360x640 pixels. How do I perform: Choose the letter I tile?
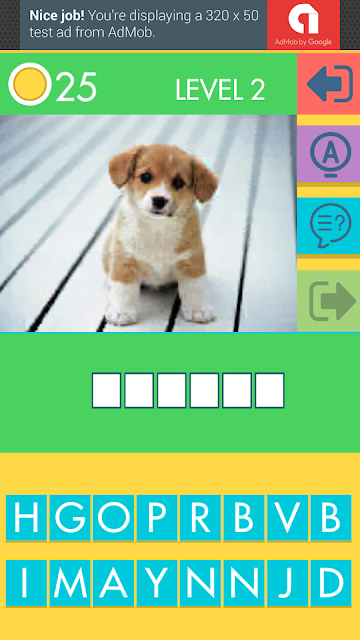click(27, 583)
